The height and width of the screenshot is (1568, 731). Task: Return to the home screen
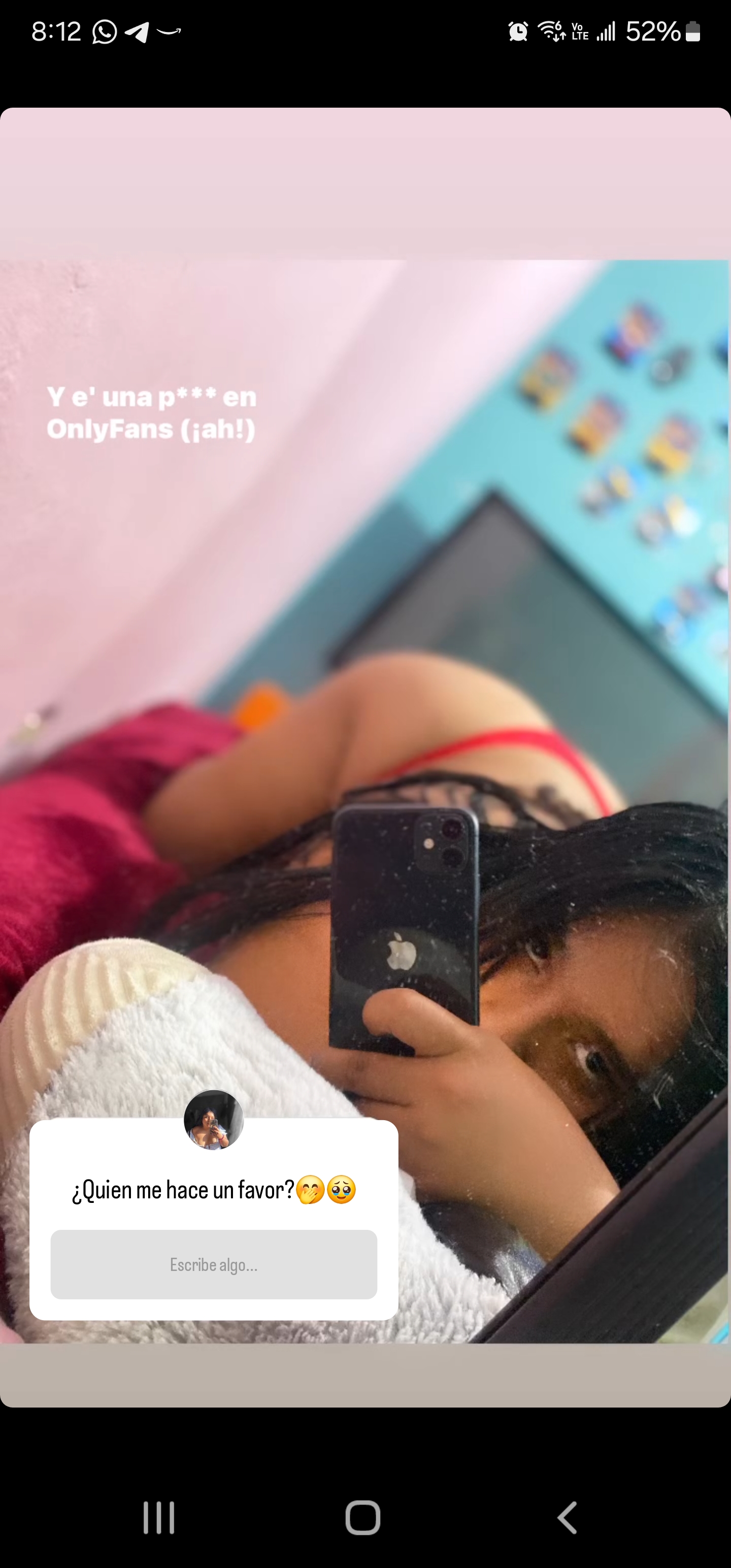coord(363,1517)
